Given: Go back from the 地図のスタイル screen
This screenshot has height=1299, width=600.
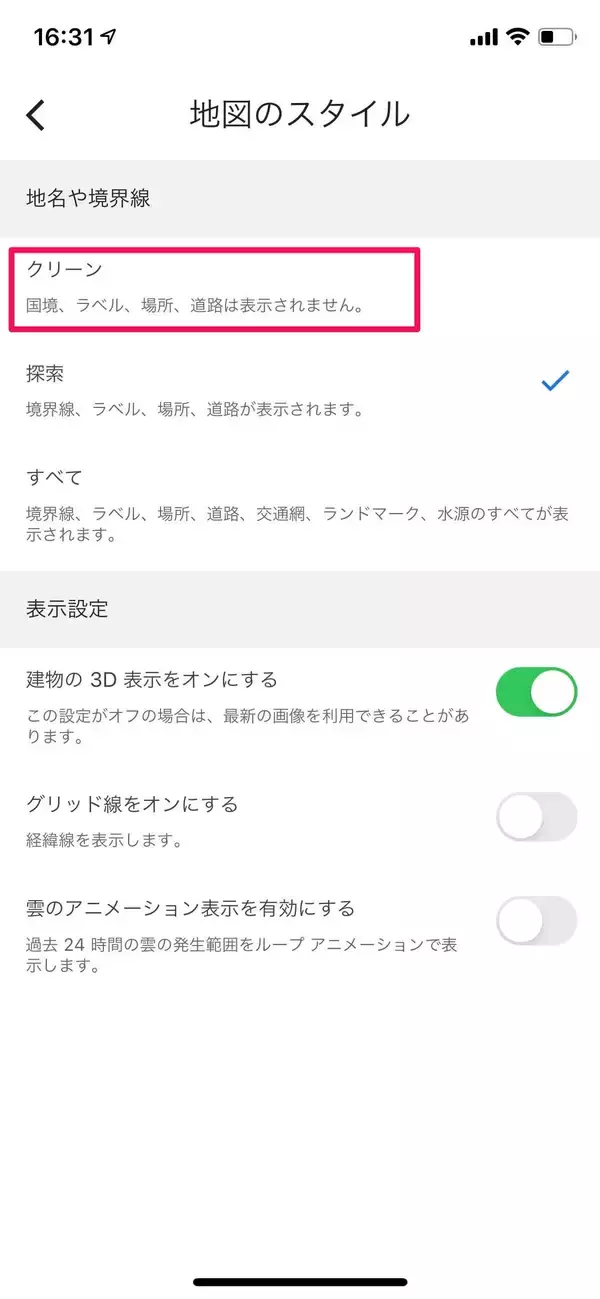Looking at the screenshot, I should coord(36,115).
